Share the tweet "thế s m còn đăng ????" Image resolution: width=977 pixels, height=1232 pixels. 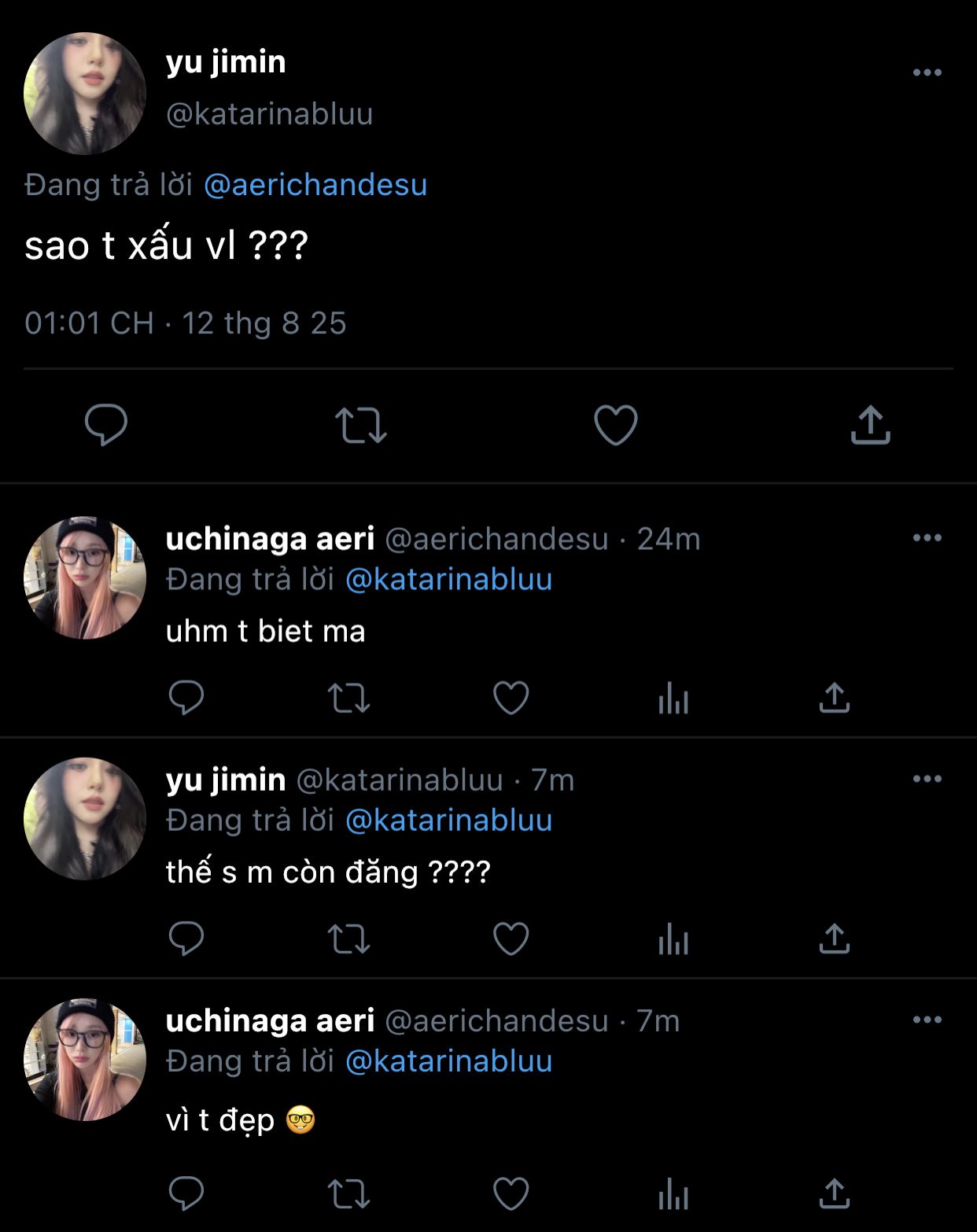[x=834, y=939]
